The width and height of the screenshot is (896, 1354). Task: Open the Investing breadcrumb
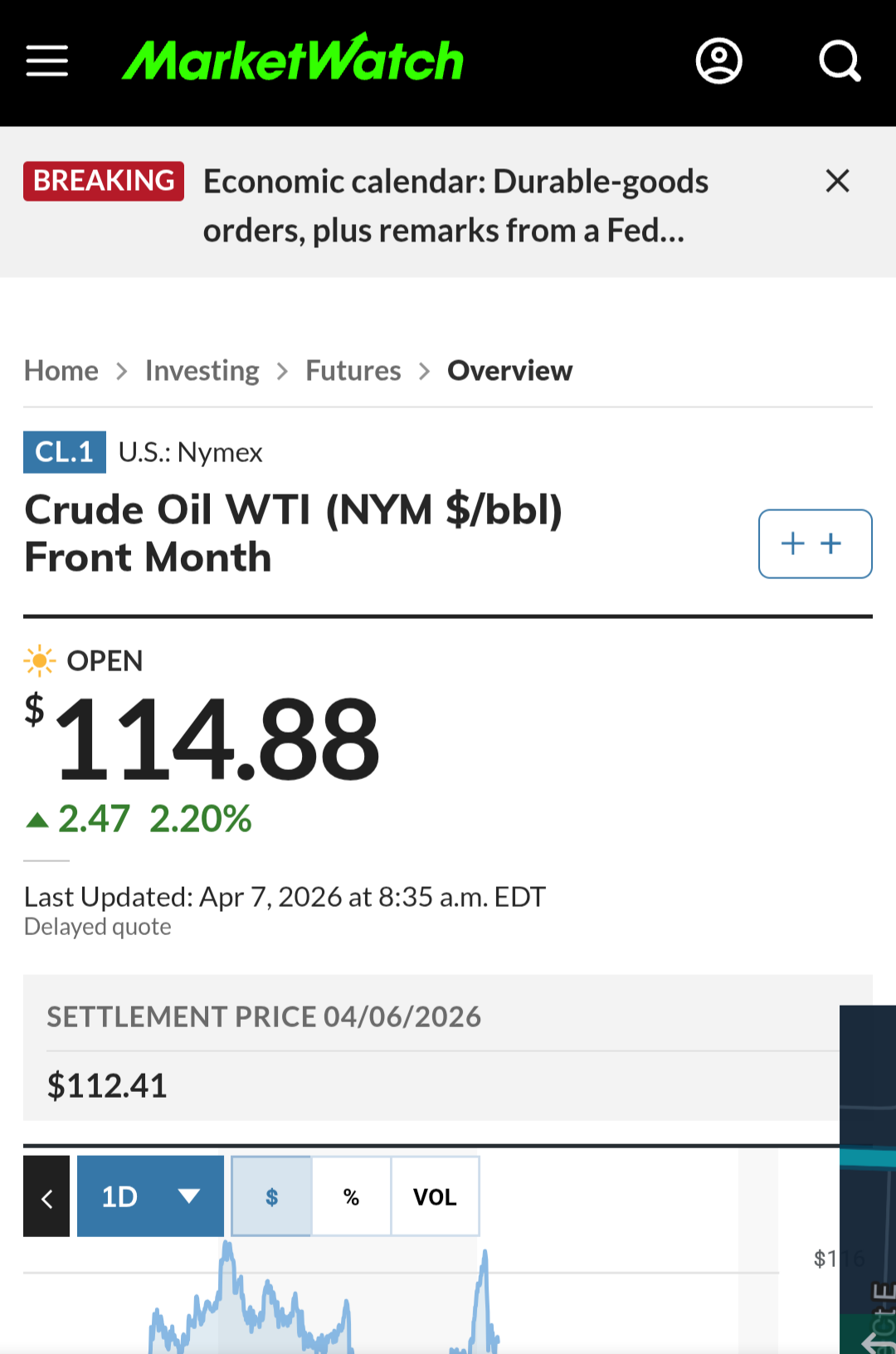click(202, 370)
